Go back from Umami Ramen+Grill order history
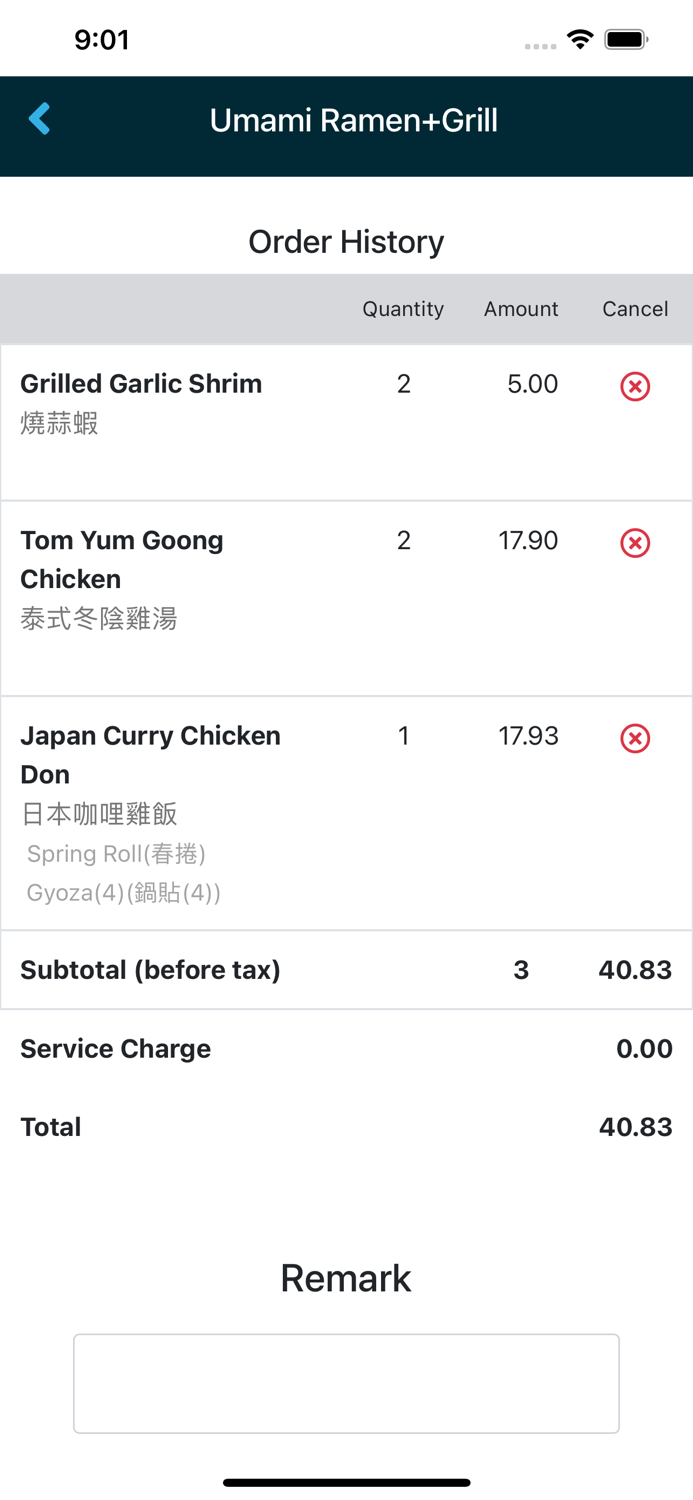The image size is (693, 1500). (x=40, y=119)
